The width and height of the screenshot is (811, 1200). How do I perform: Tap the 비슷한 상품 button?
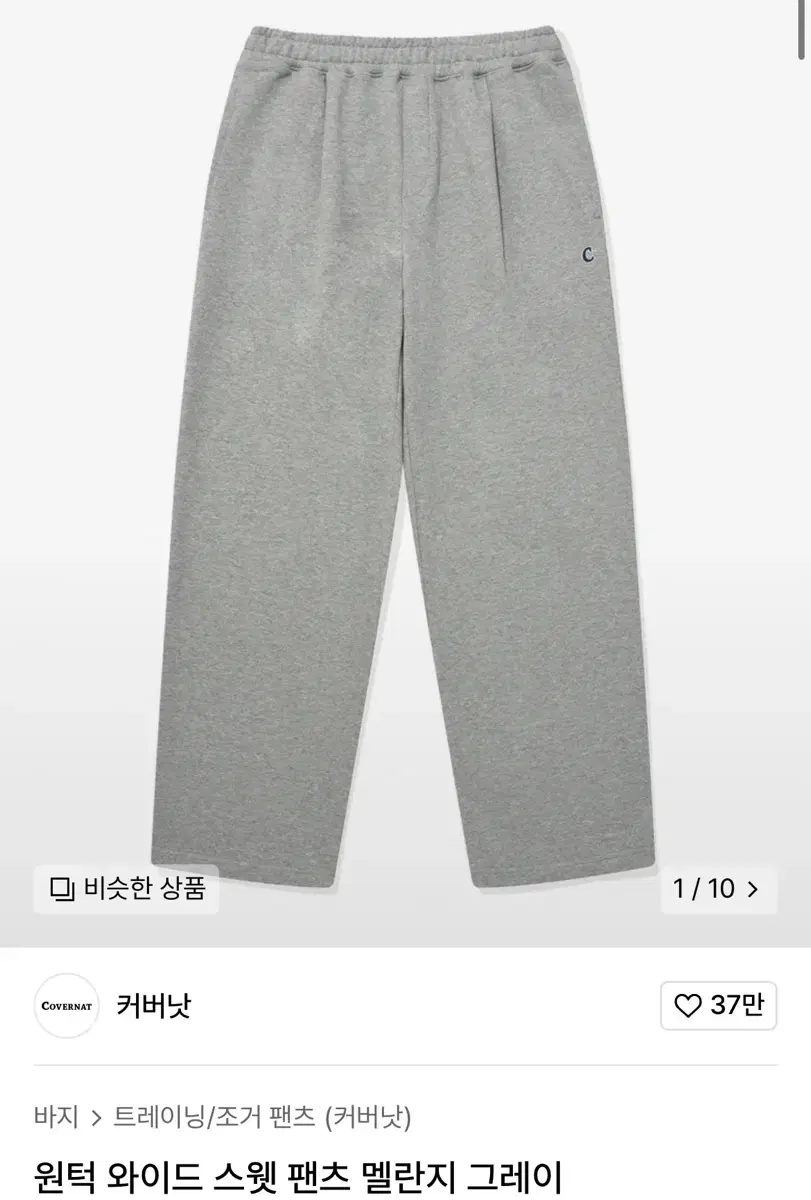point(126,888)
